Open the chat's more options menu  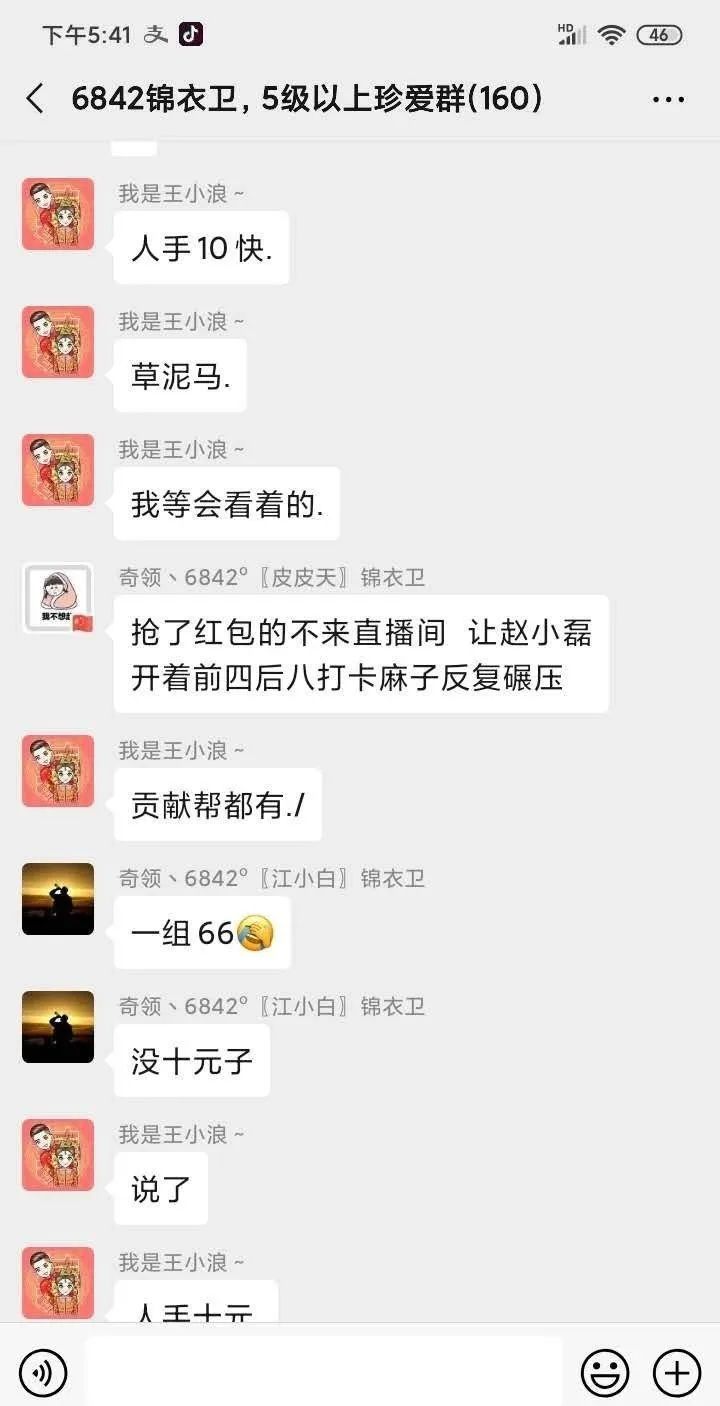click(668, 99)
